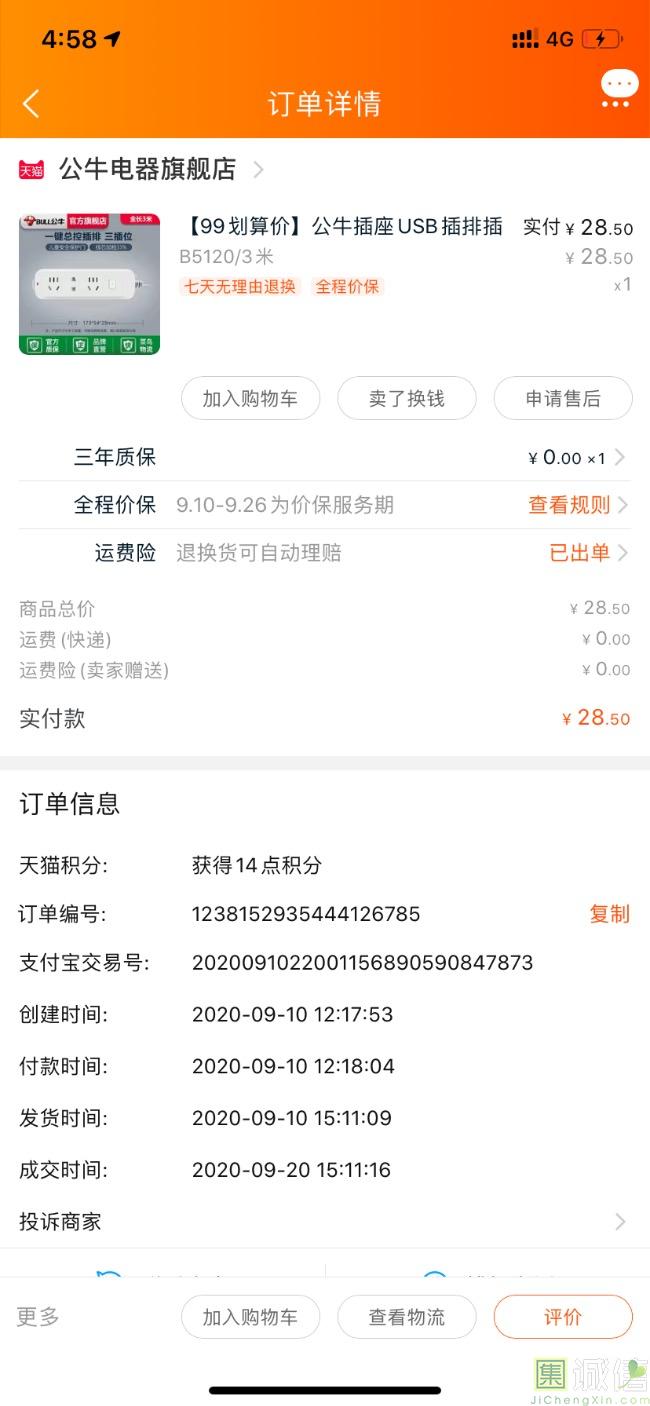View 全程价保 rules via 查看规则
The image size is (650, 1406).
[x=576, y=505]
